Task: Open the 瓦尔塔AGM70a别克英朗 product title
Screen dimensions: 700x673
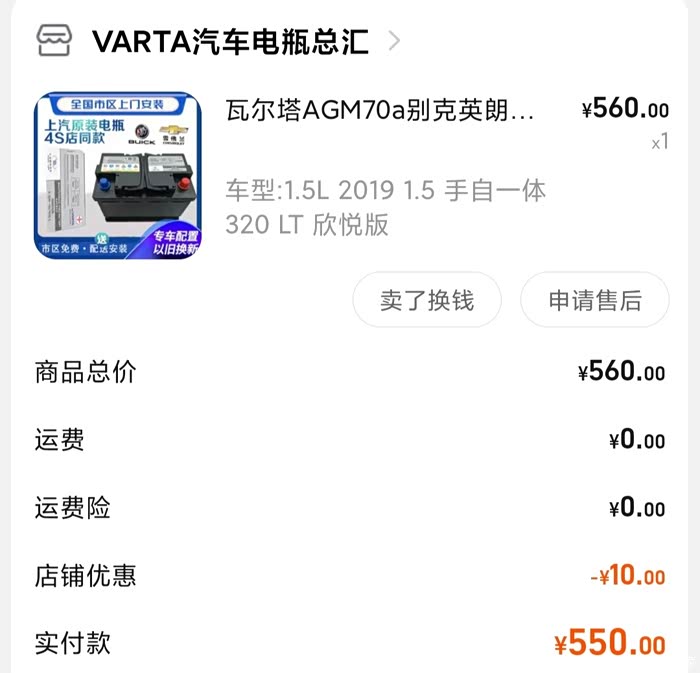Action: (x=380, y=110)
